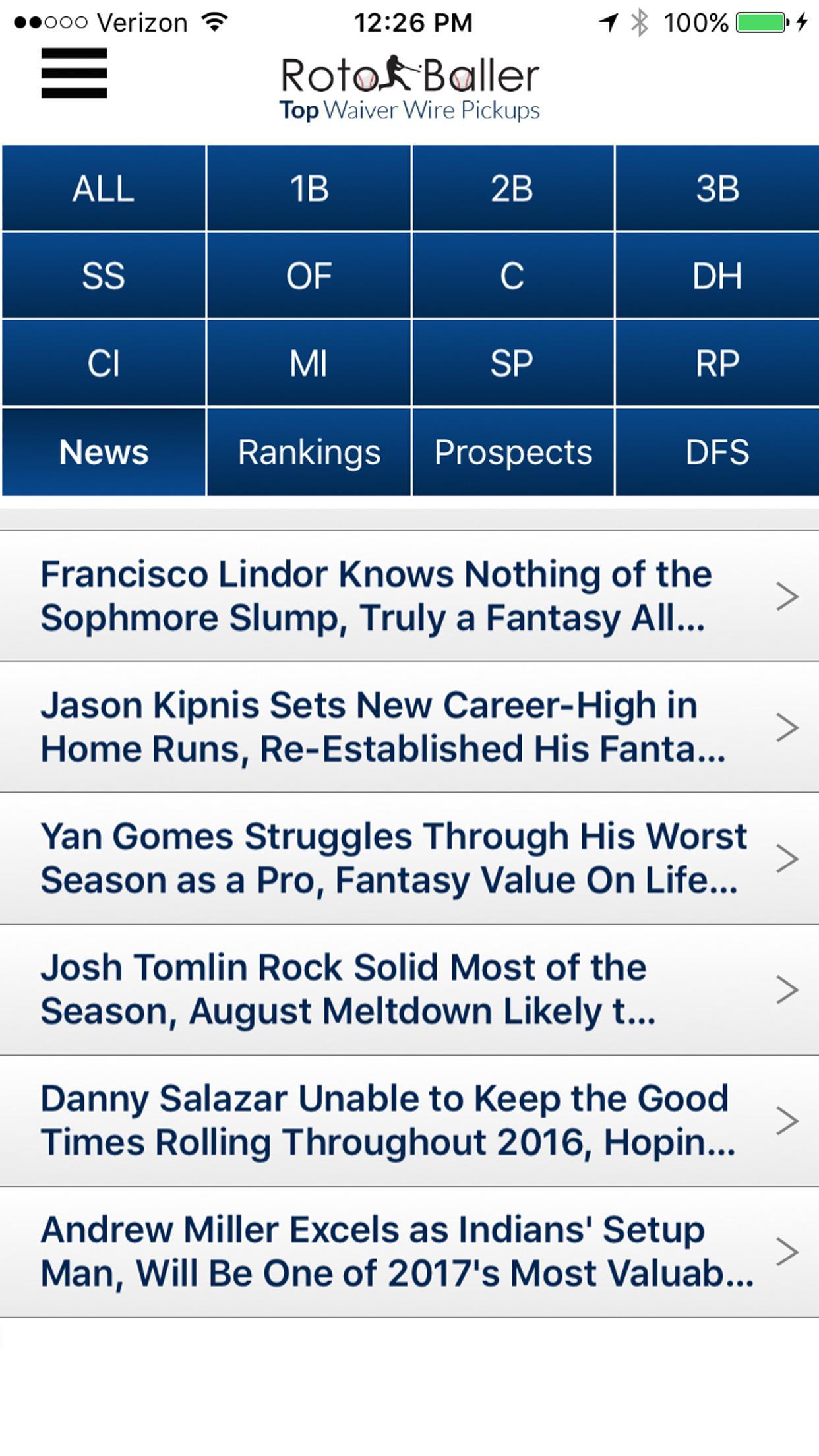Image resolution: width=819 pixels, height=1456 pixels.
Task: Tap the chevron beside Francisco Lindor article
Action: pyautogui.click(x=789, y=597)
